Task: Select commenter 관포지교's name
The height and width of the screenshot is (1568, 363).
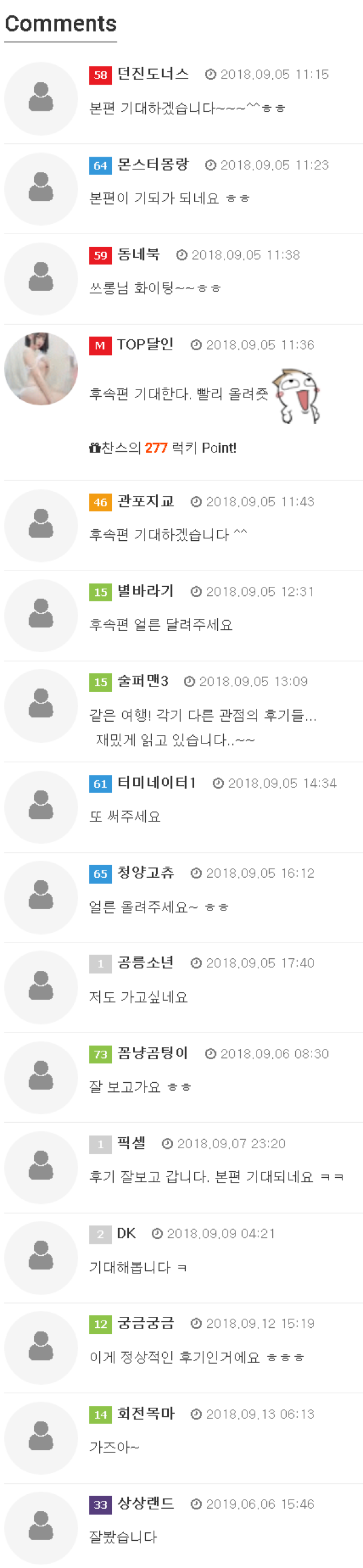Action: [146, 501]
